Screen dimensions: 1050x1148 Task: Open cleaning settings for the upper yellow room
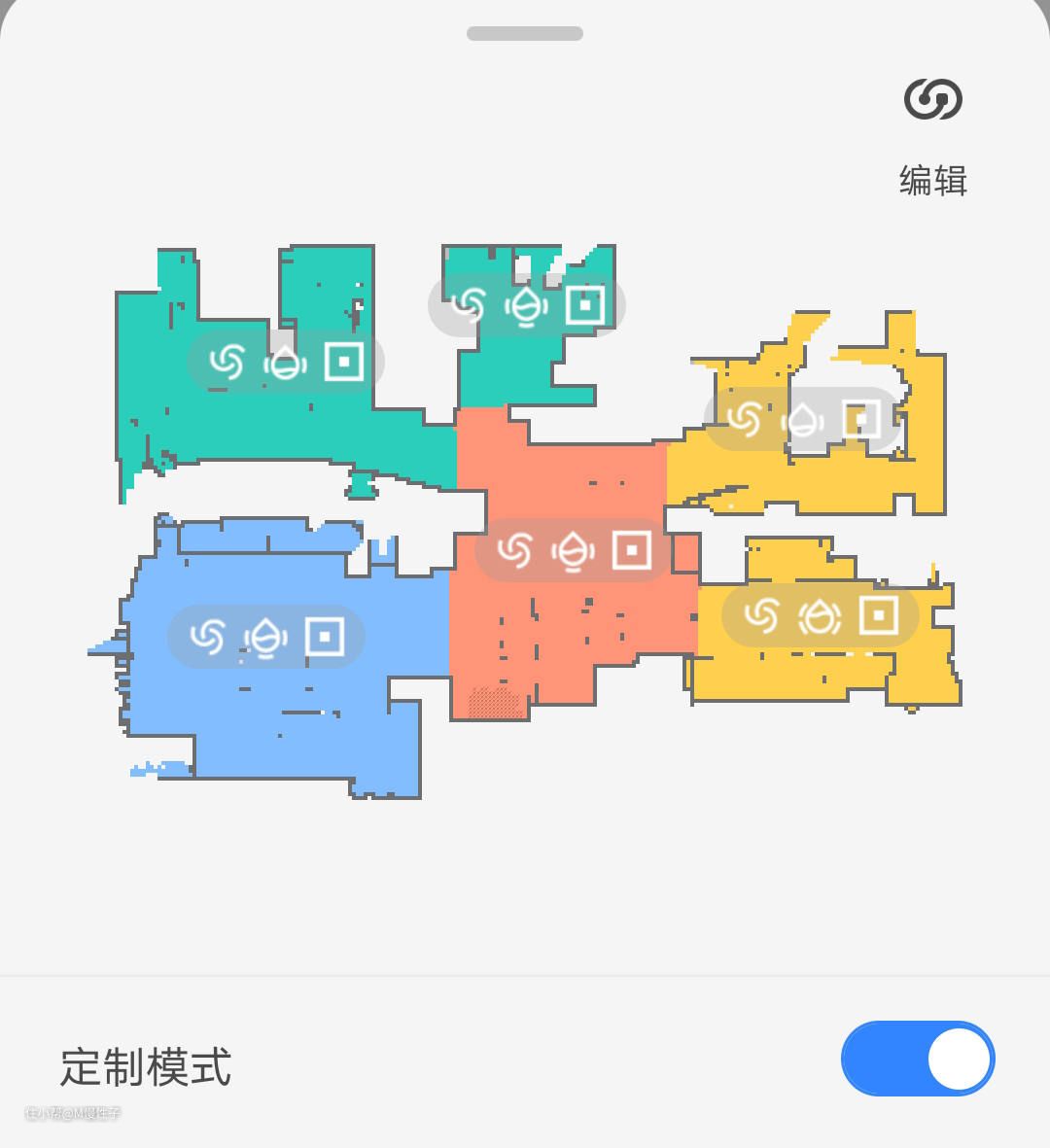tap(802, 419)
